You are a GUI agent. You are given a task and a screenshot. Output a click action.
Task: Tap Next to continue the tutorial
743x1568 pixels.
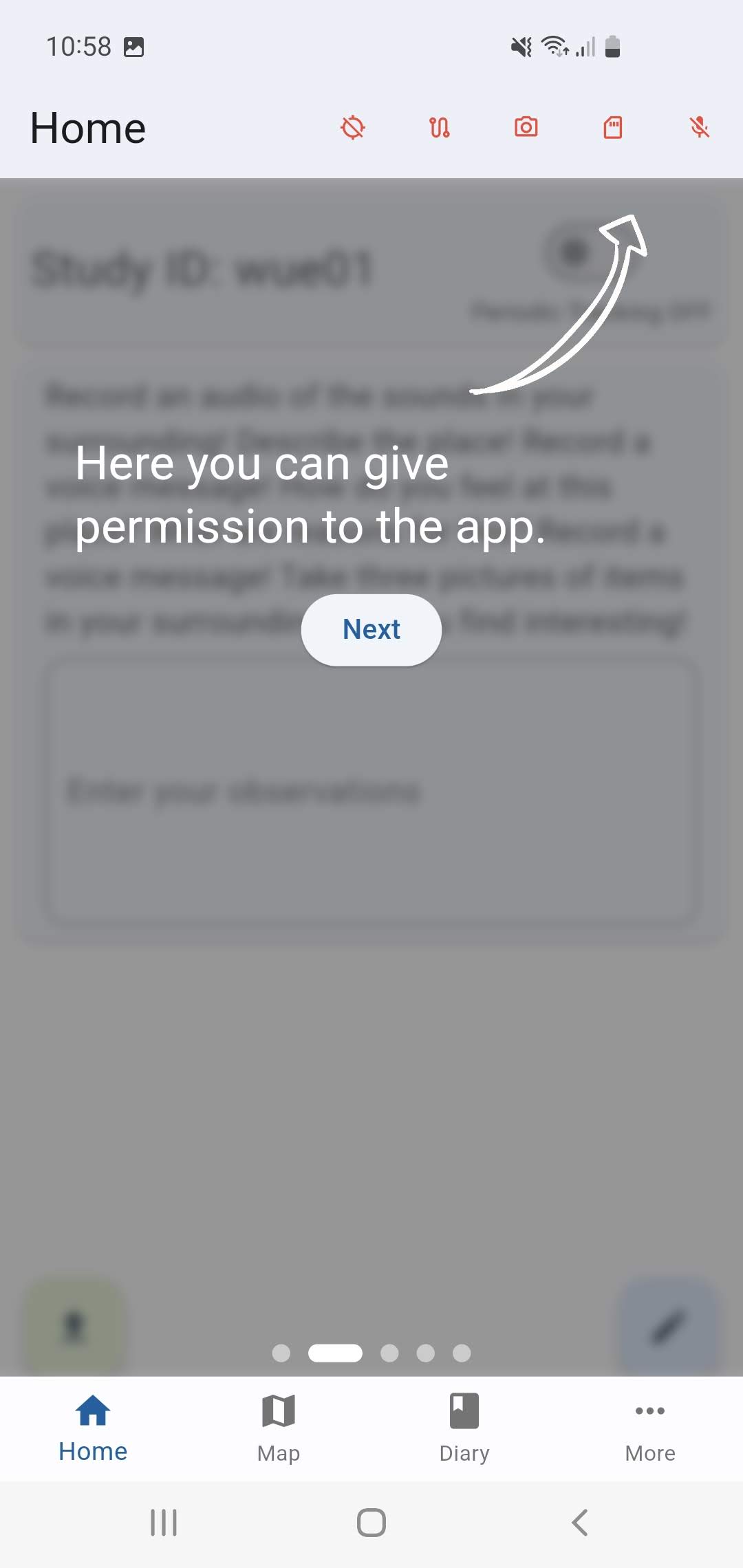coord(371,629)
